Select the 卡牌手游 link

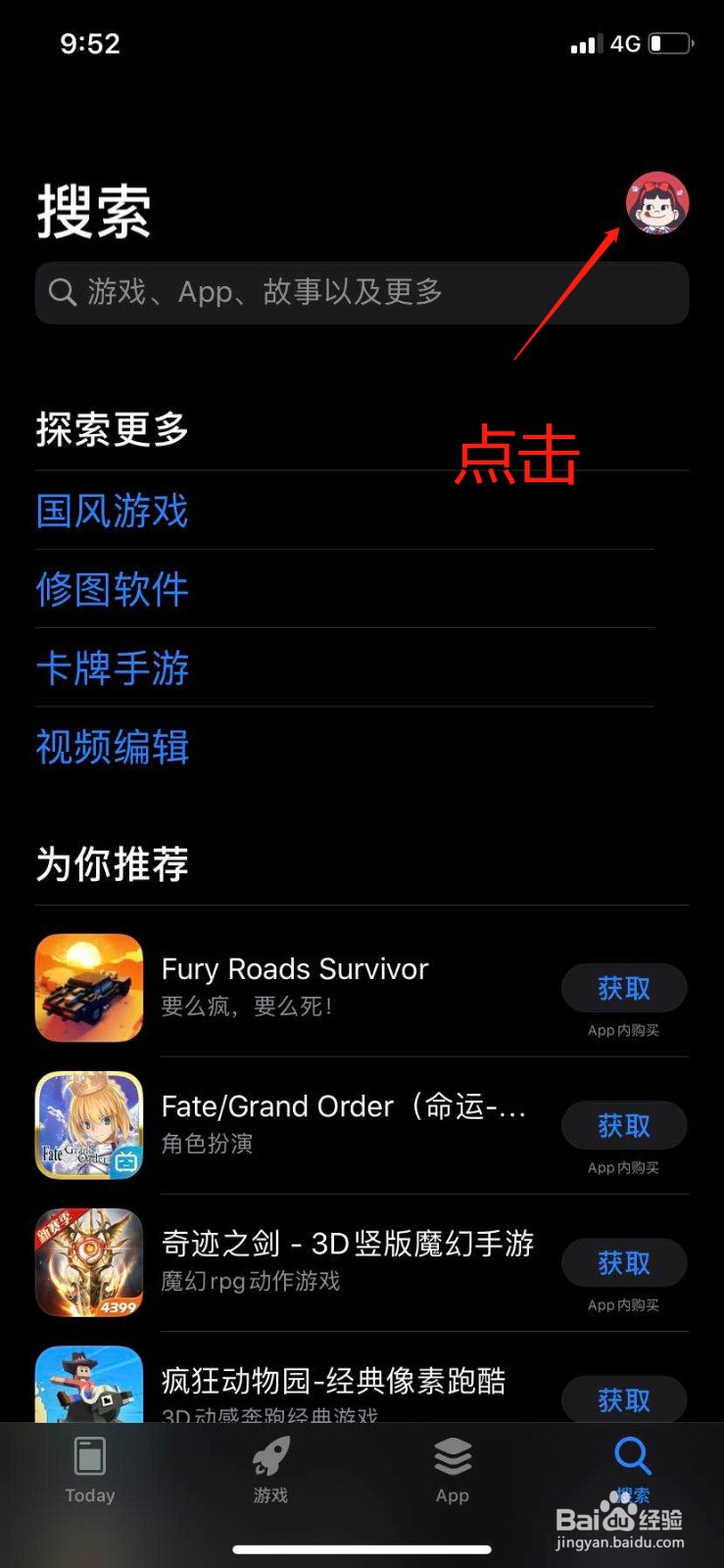click(x=111, y=667)
